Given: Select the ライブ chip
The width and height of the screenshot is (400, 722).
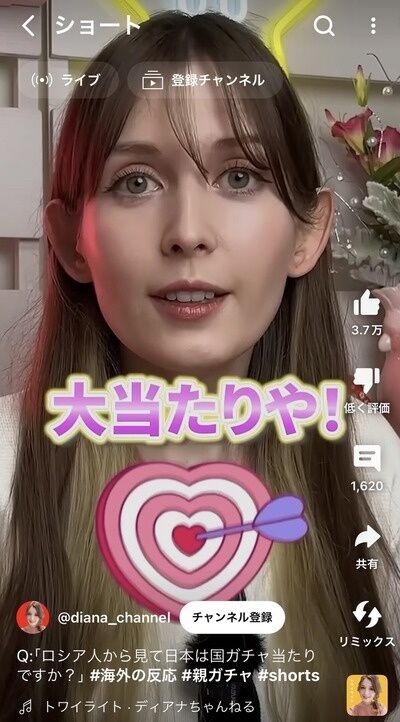Looking at the screenshot, I should (65, 80).
